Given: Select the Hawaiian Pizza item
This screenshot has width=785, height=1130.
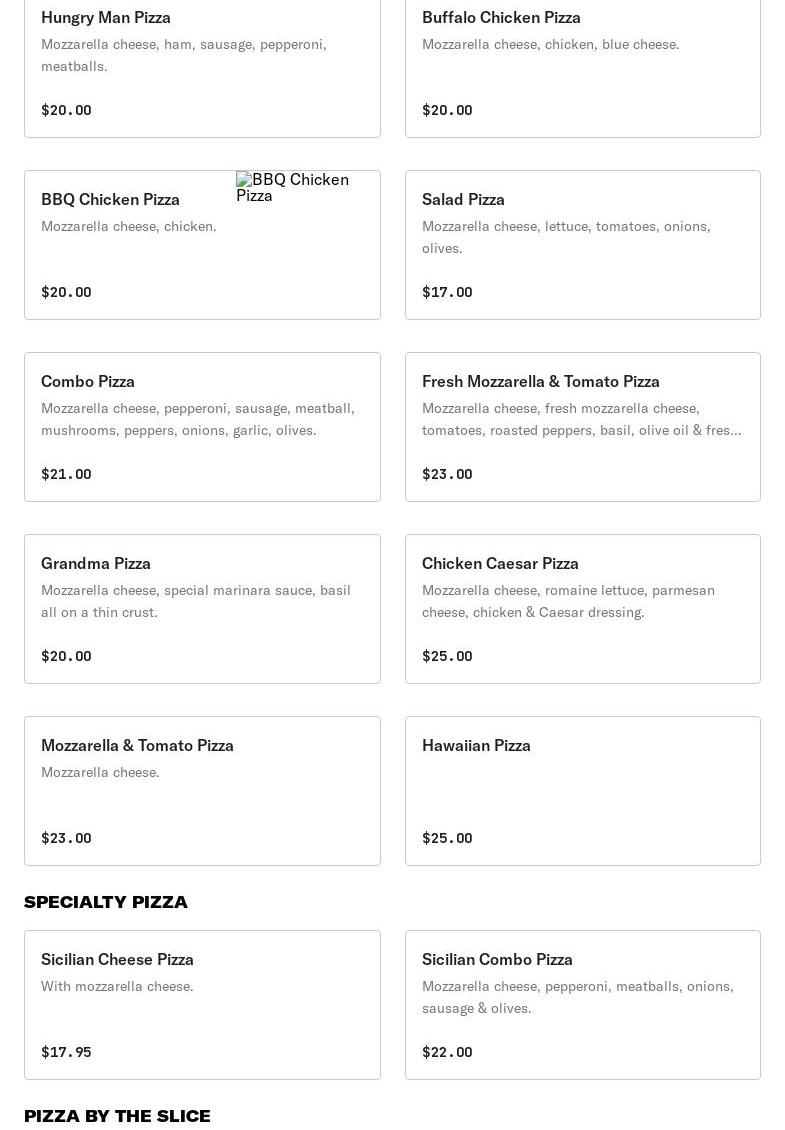Looking at the screenshot, I should pyautogui.click(x=582, y=791).
